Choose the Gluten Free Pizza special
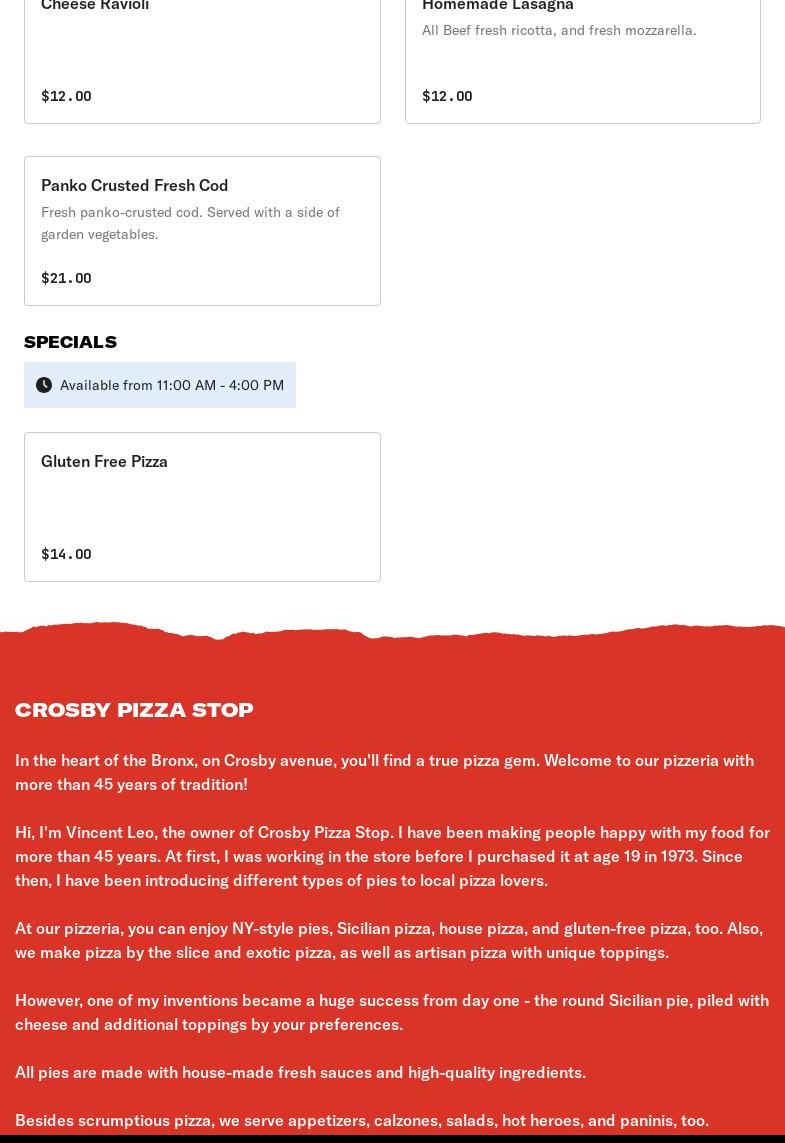785x1143 pixels. coord(202,506)
